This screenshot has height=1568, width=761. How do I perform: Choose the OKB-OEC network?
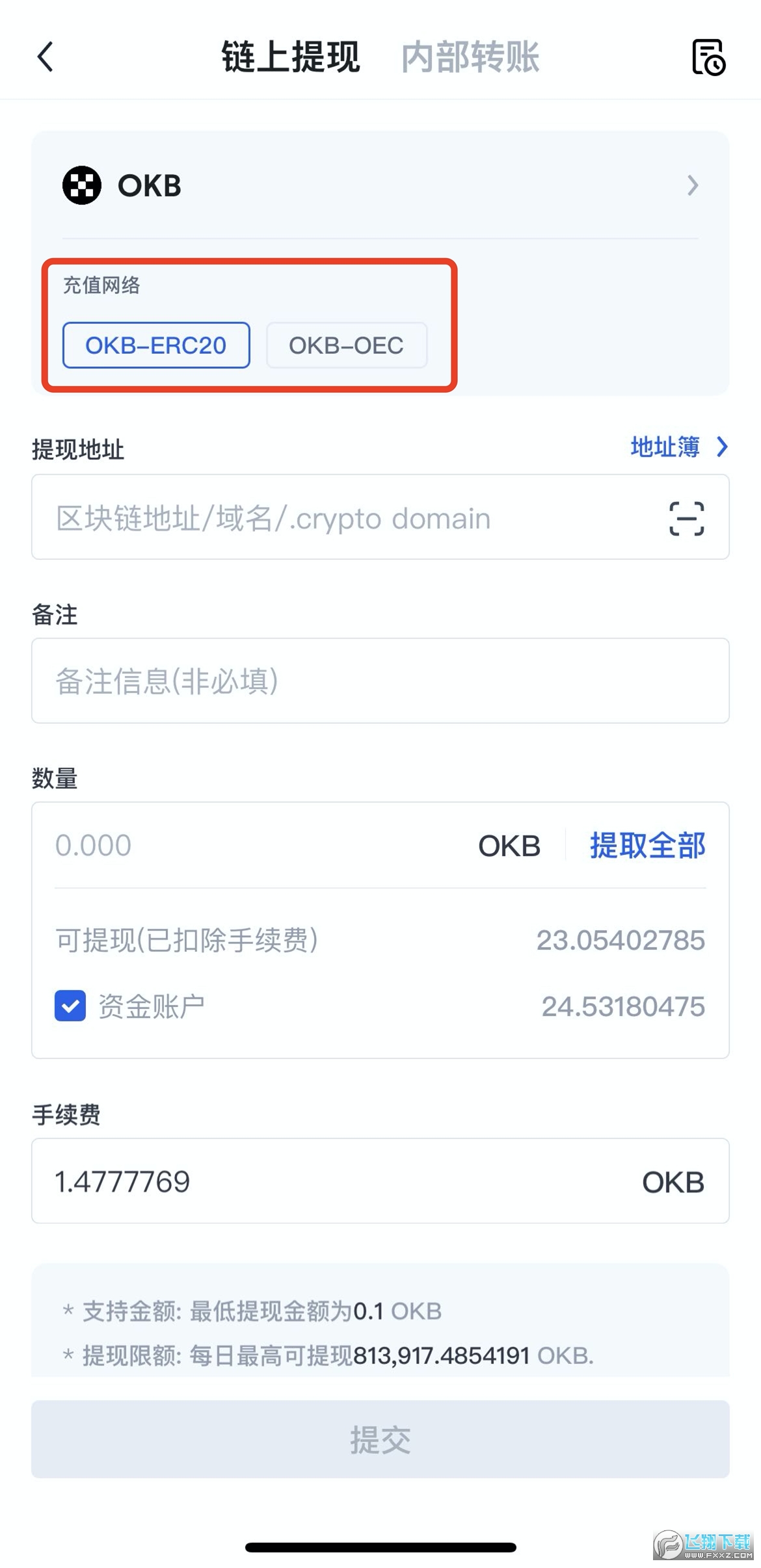pyautogui.click(x=347, y=345)
